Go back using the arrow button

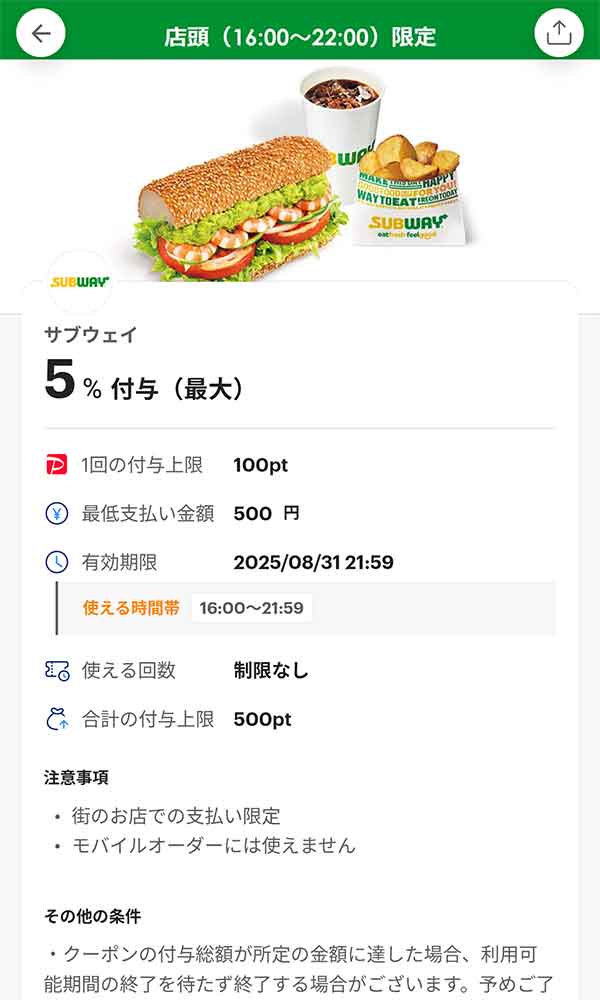41,34
